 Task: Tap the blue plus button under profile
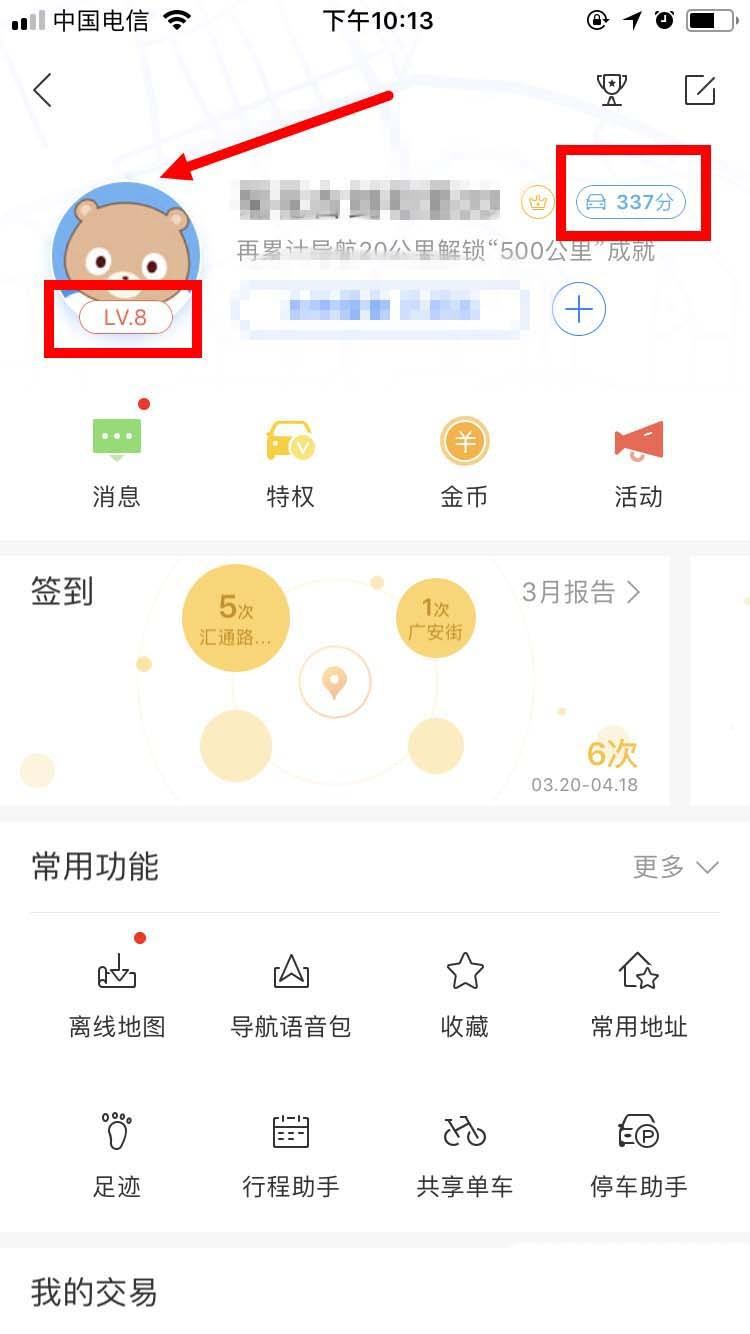[578, 309]
